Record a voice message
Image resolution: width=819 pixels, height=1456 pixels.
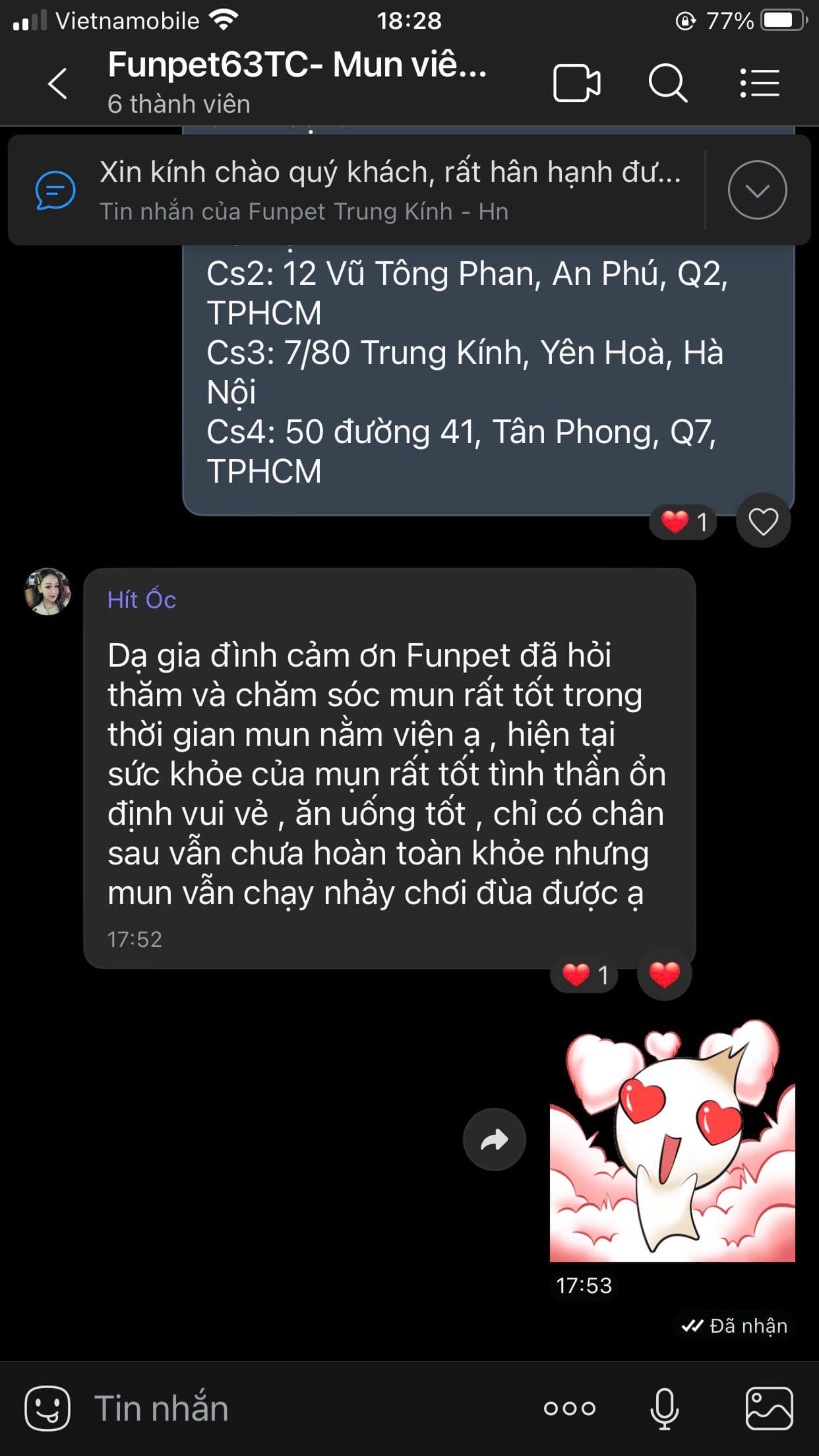tap(665, 1408)
